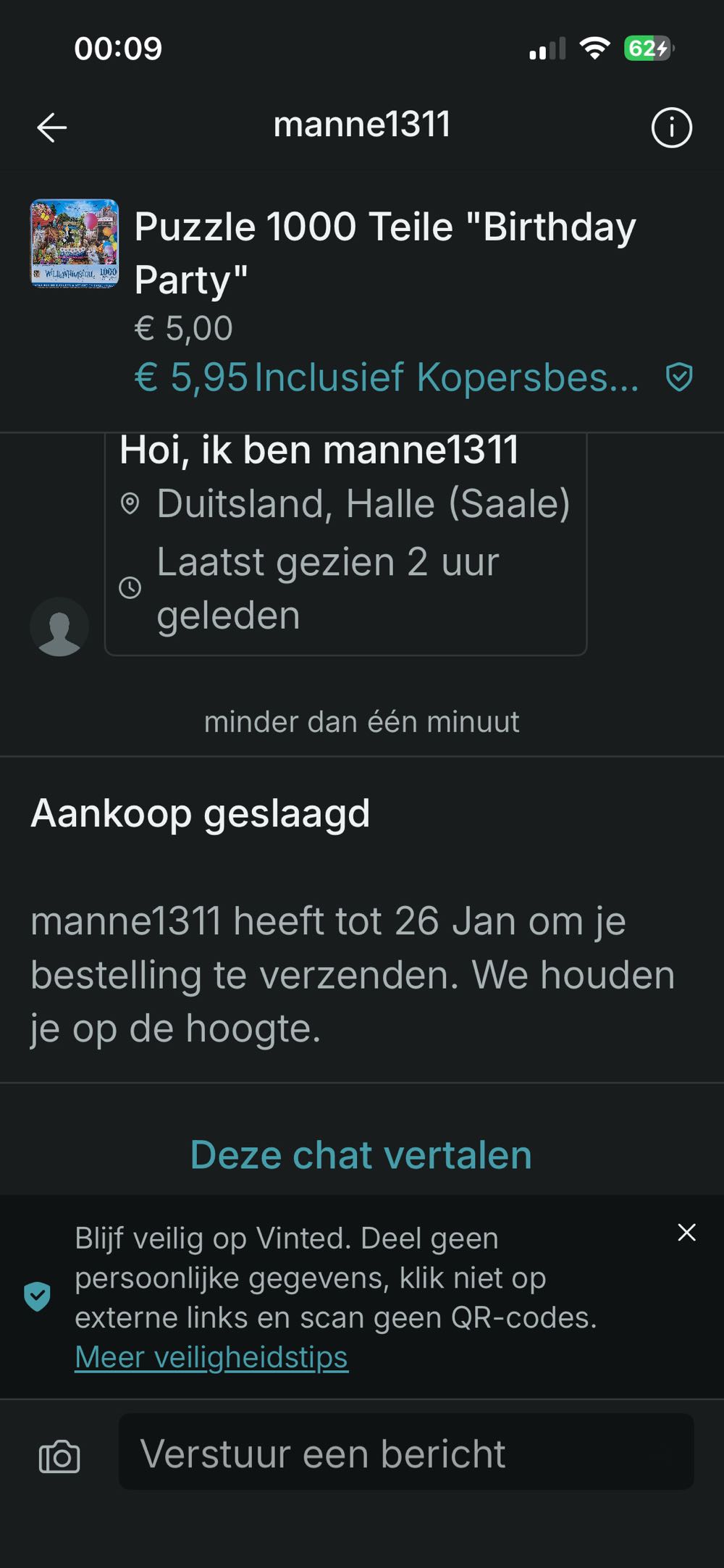This screenshot has height=1568, width=724.
Task: Attach a photo with the camera icon
Action: pos(59,1456)
